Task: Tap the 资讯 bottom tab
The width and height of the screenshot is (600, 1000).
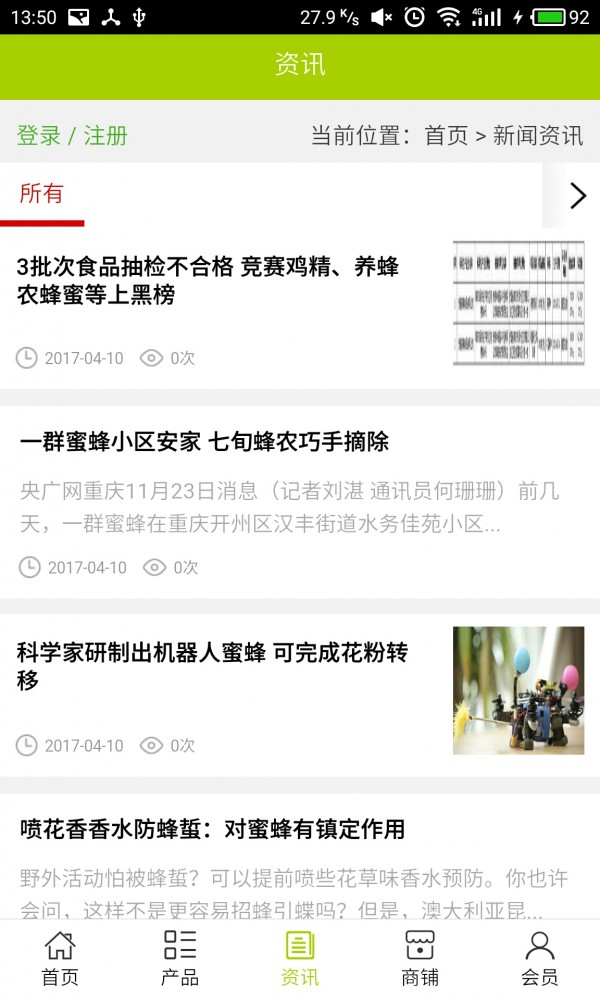Action: coord(300,958)
